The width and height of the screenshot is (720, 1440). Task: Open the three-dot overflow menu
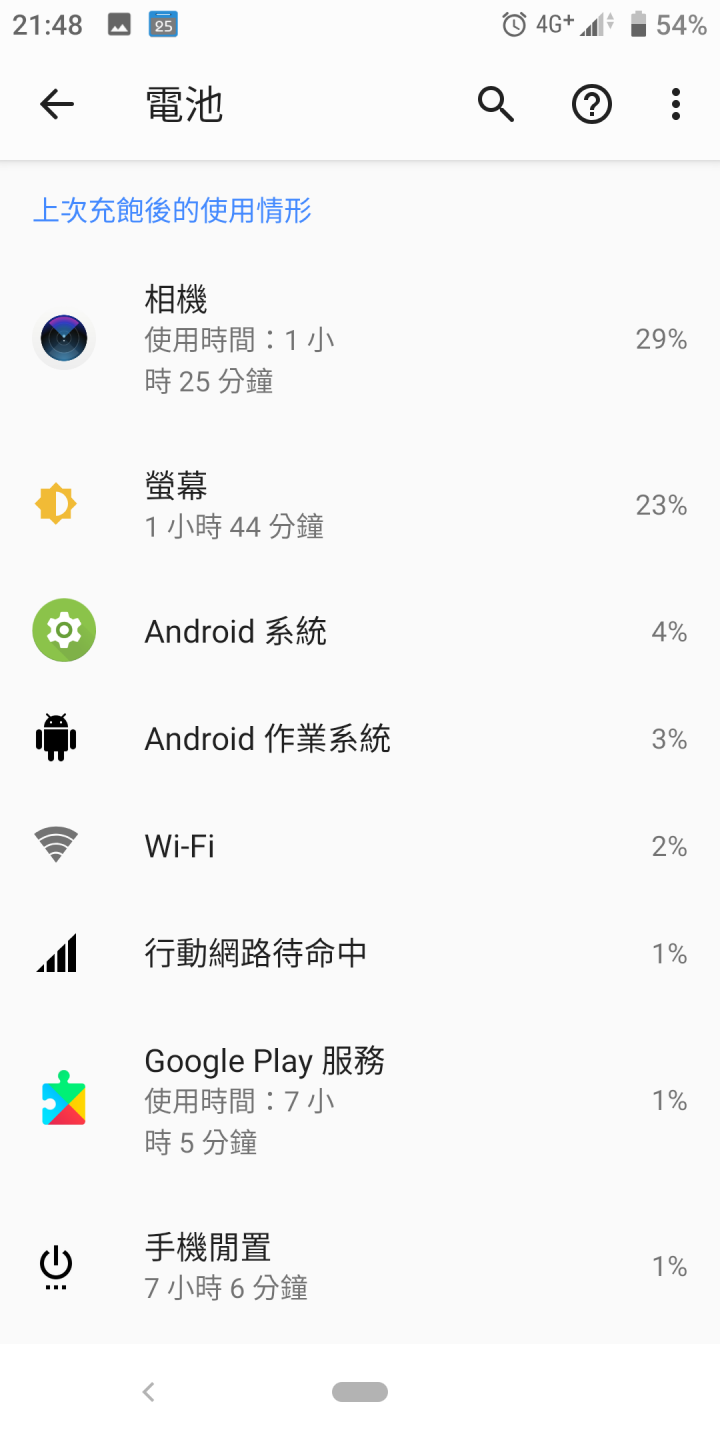coord(676,104)
